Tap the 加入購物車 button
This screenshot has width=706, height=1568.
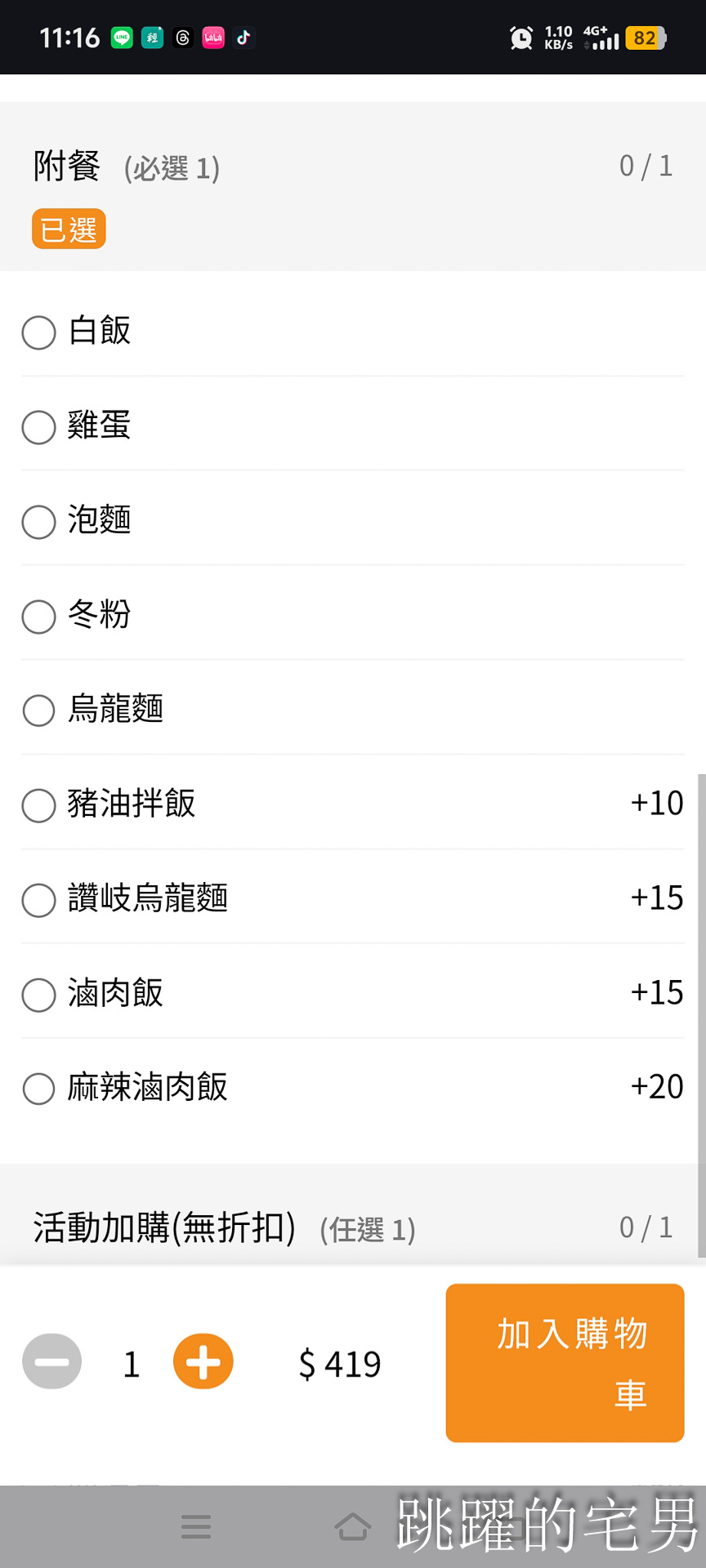pos(564,1362)
